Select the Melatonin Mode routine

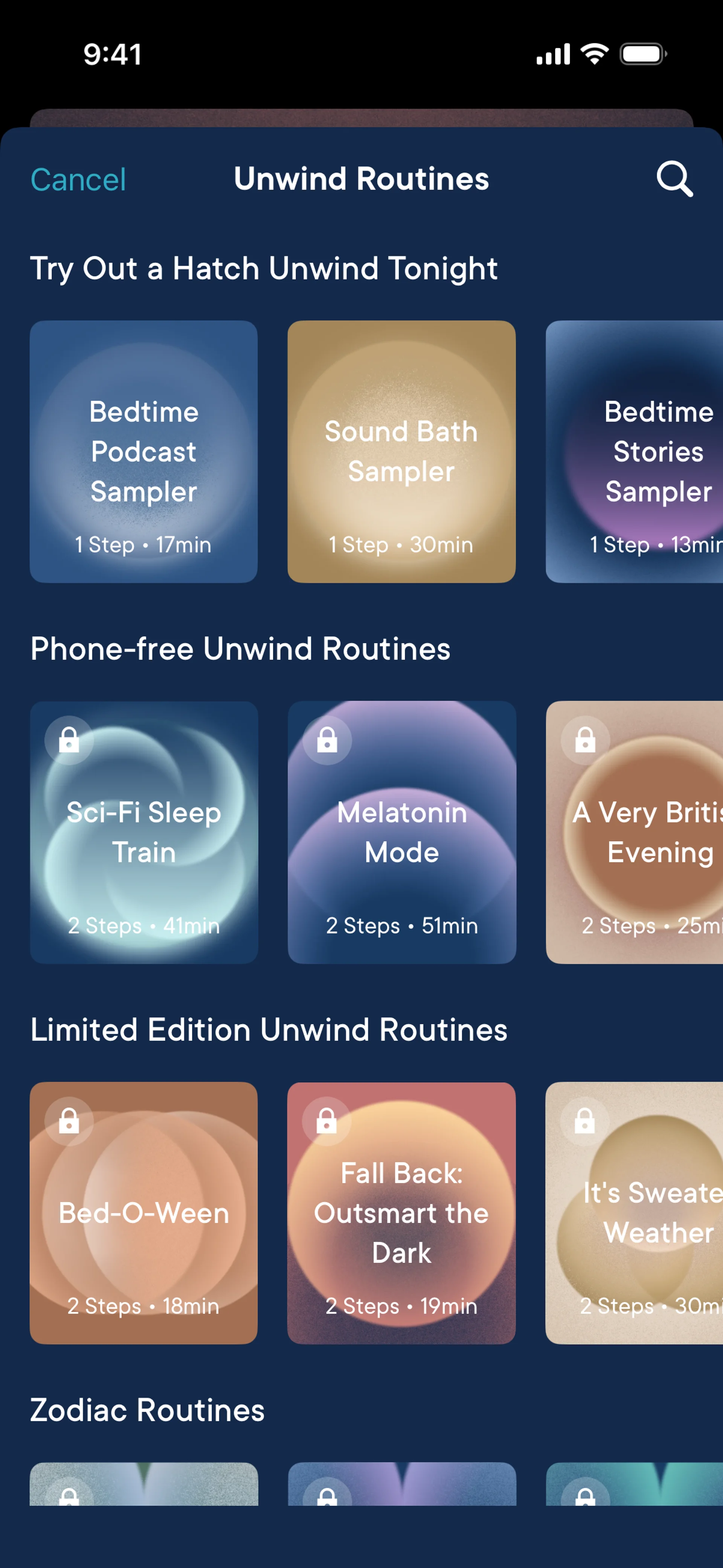tap(401, 831)
